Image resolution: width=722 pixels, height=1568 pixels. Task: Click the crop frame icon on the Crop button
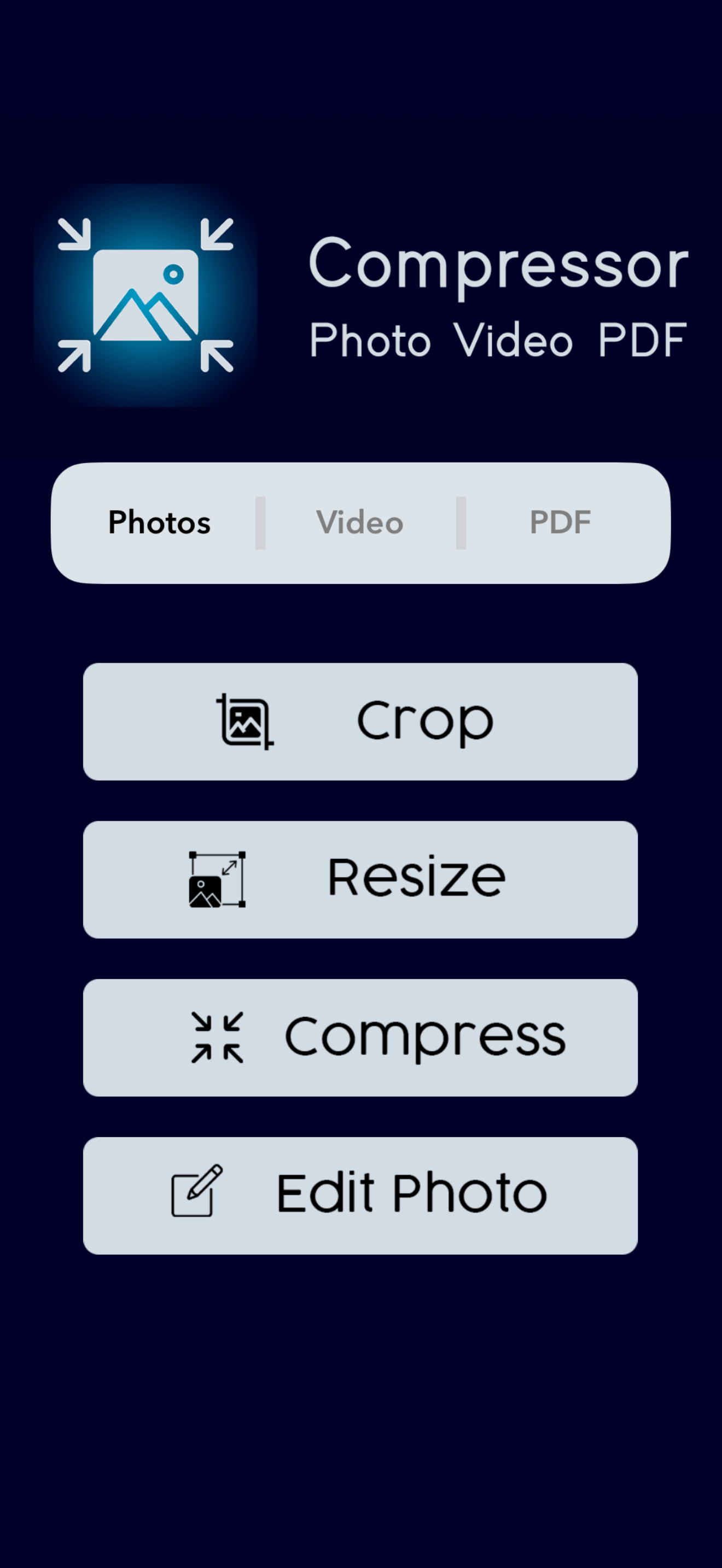coord(244,721)
